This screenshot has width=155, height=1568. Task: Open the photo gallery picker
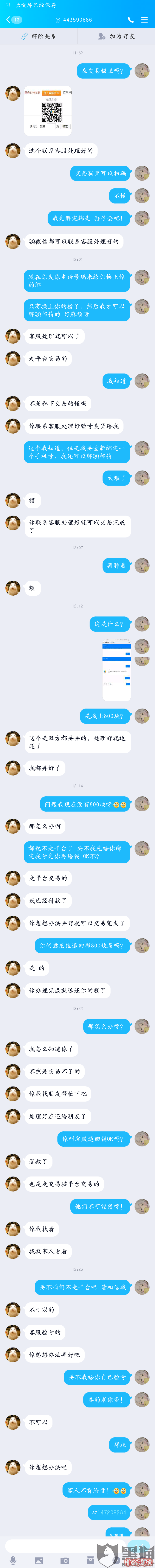[x=39, y=1560]
